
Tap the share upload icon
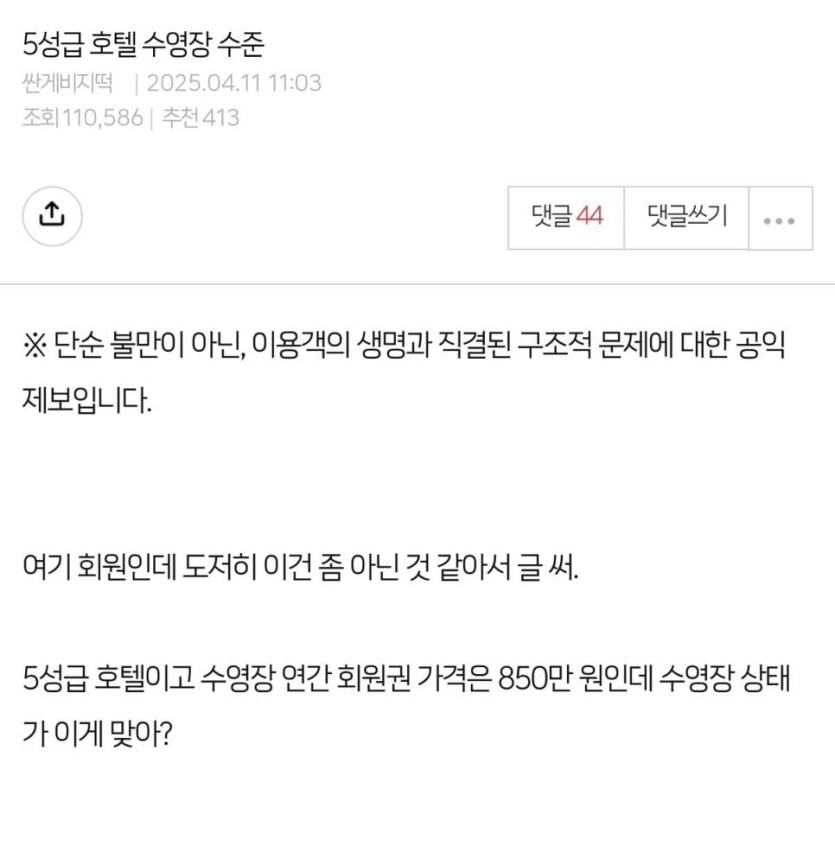pos(52,216)
